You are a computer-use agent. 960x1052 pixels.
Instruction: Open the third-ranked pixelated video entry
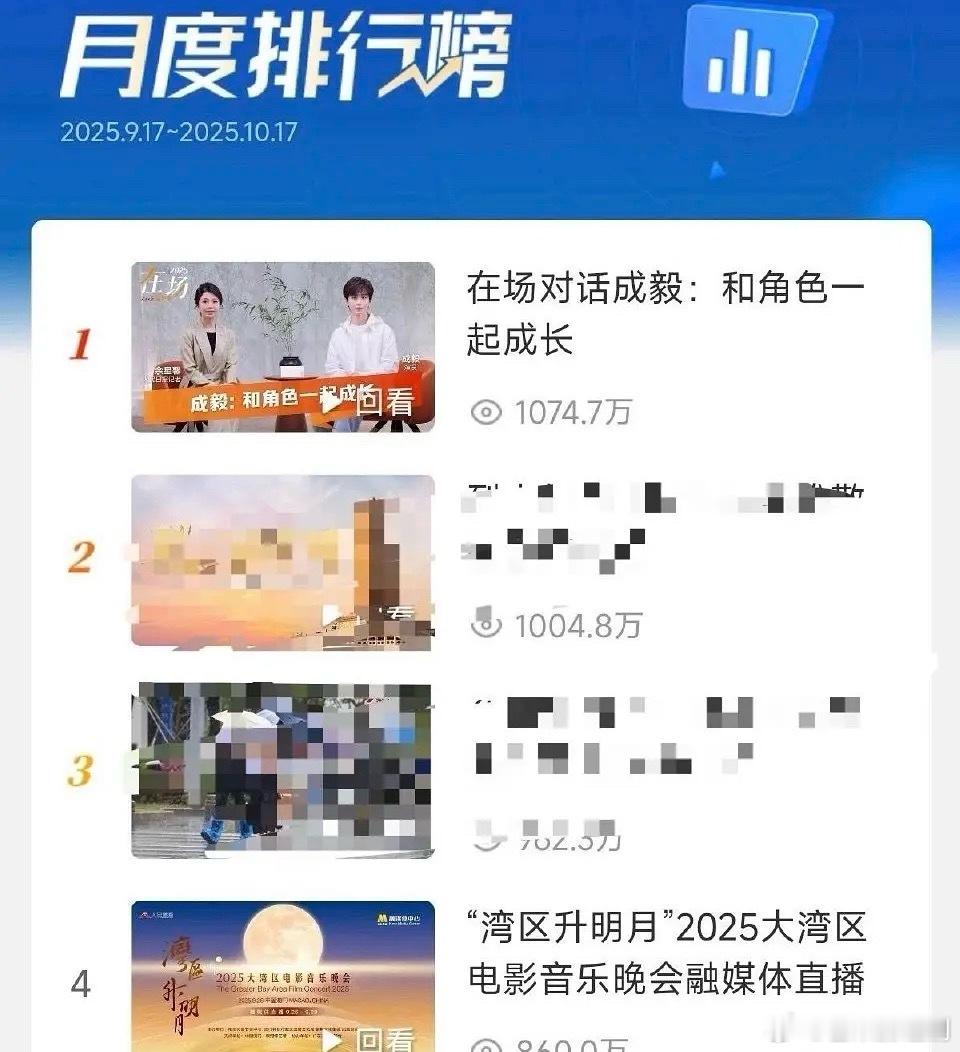click(282, 771)
